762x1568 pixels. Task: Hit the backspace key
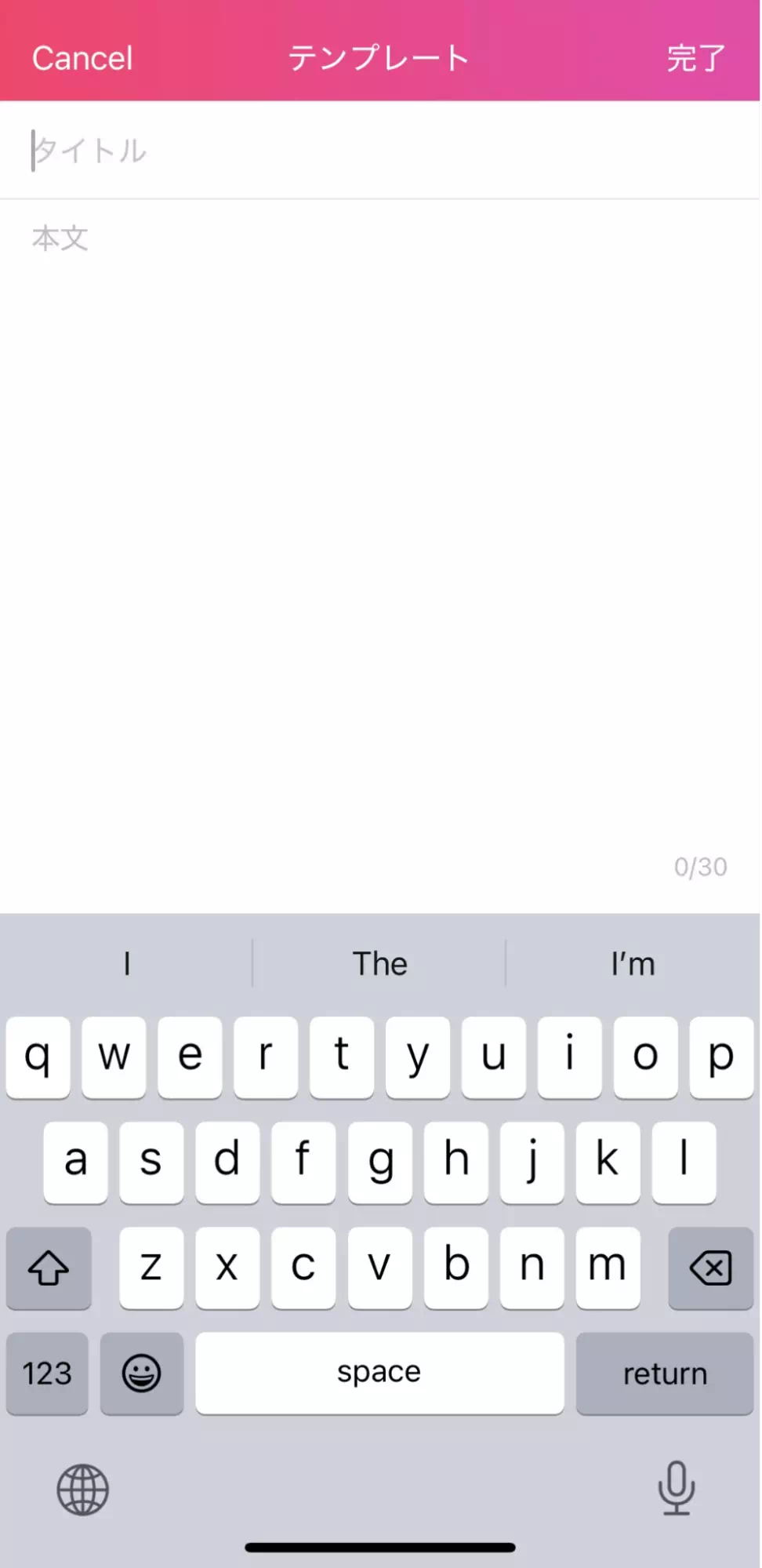coord(710,1268)
